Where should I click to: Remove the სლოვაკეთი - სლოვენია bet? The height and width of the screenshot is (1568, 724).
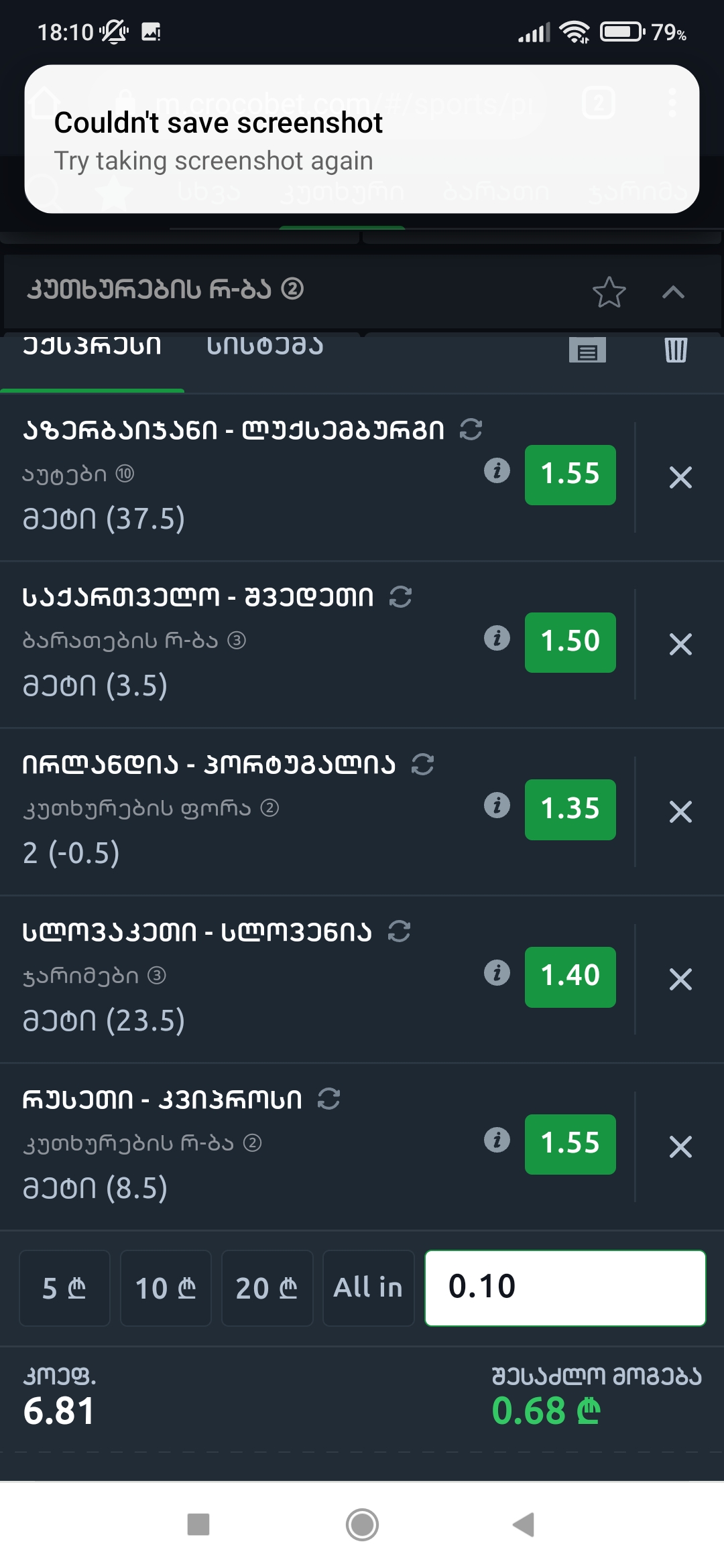(680, 980)
